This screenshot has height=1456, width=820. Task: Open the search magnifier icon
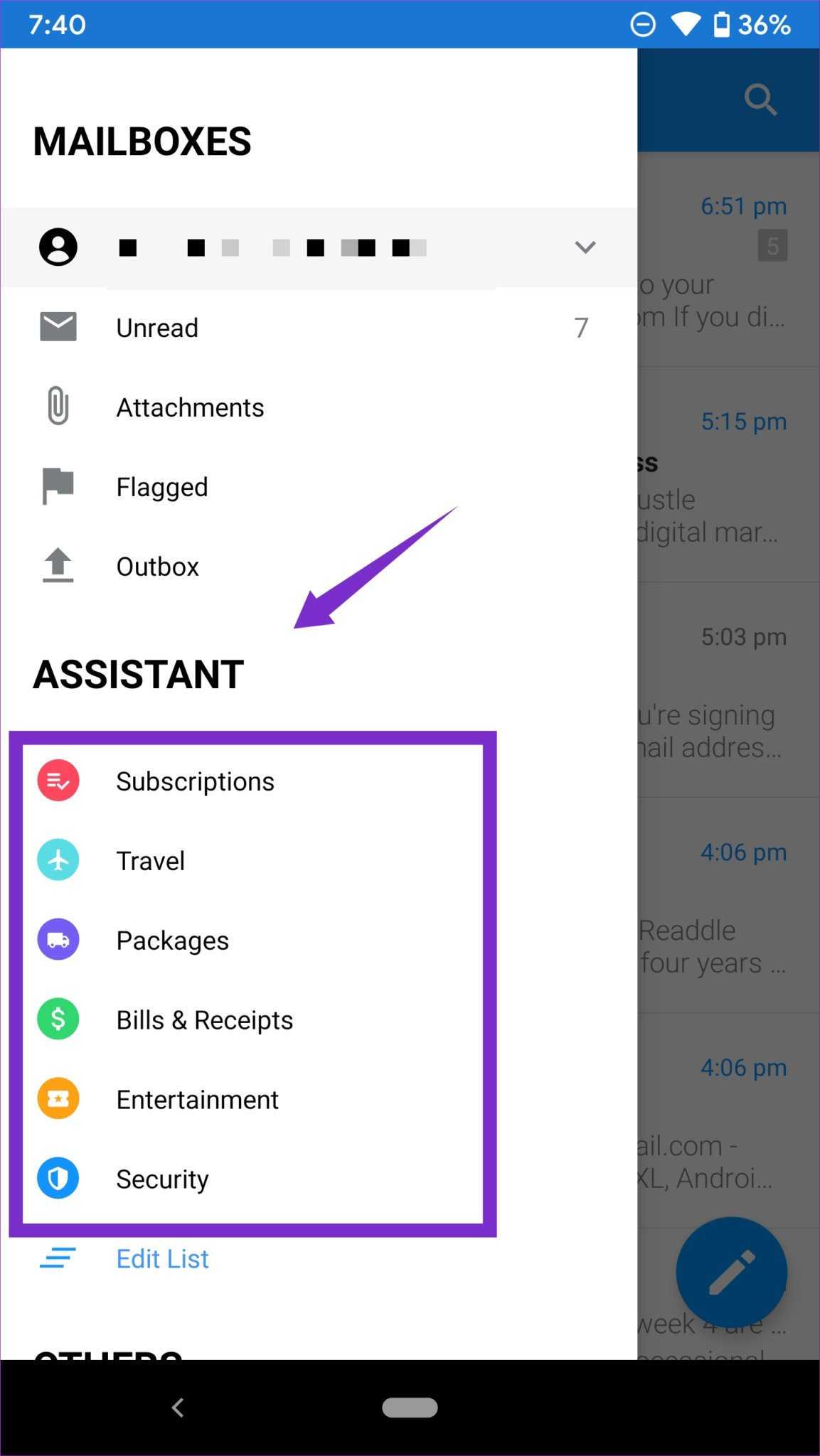[x=760, y=100]
